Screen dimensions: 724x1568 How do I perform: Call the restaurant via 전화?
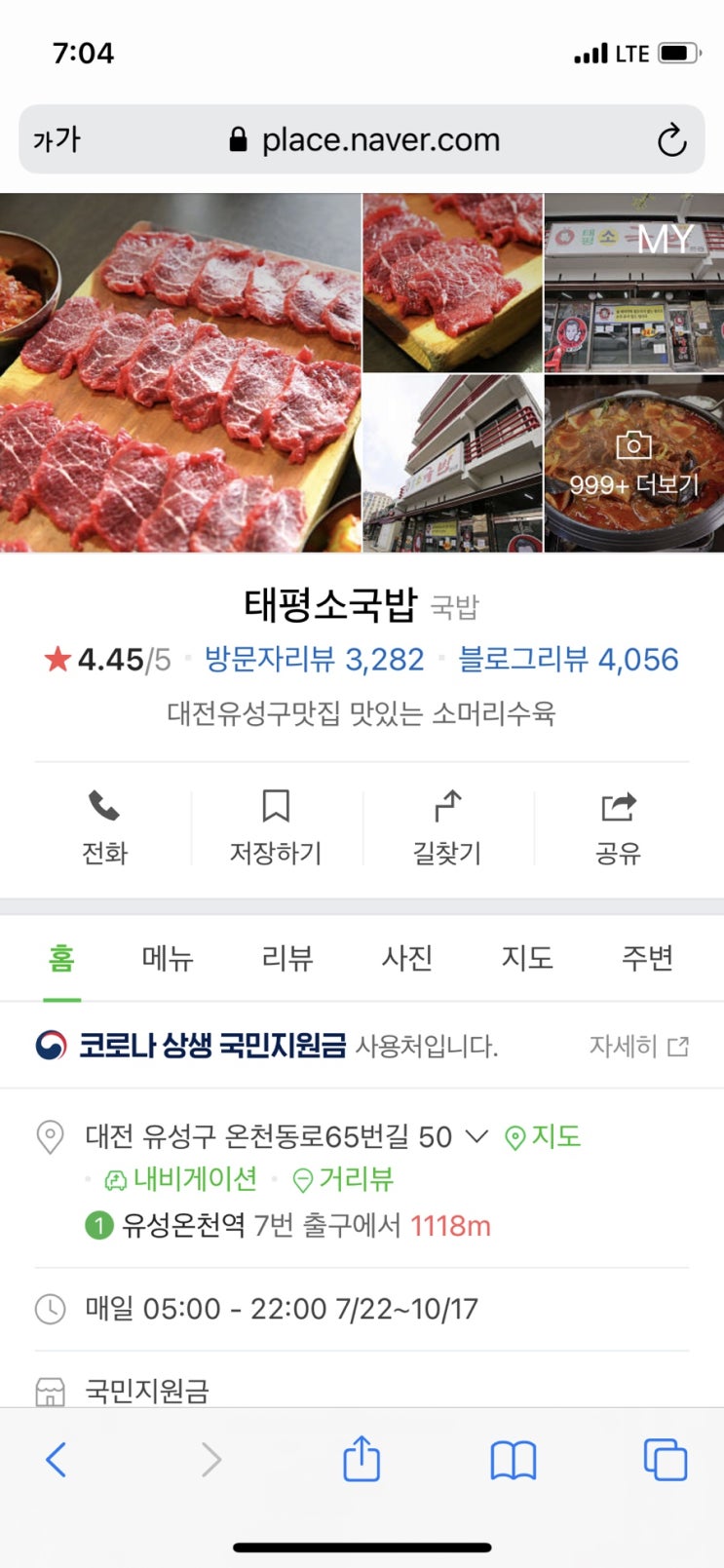click(x=104, y=827)
